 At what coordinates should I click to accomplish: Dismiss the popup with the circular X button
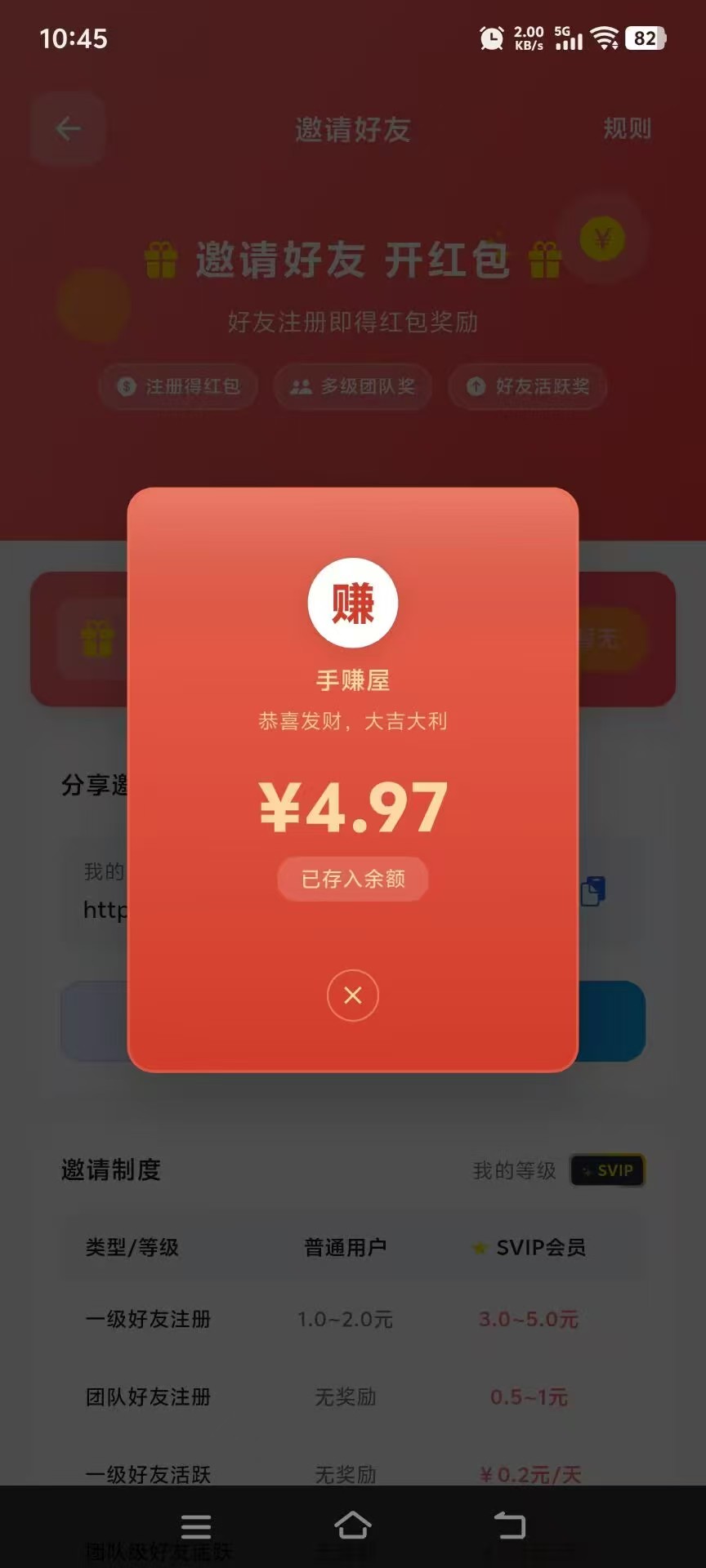tap(352, 996)
